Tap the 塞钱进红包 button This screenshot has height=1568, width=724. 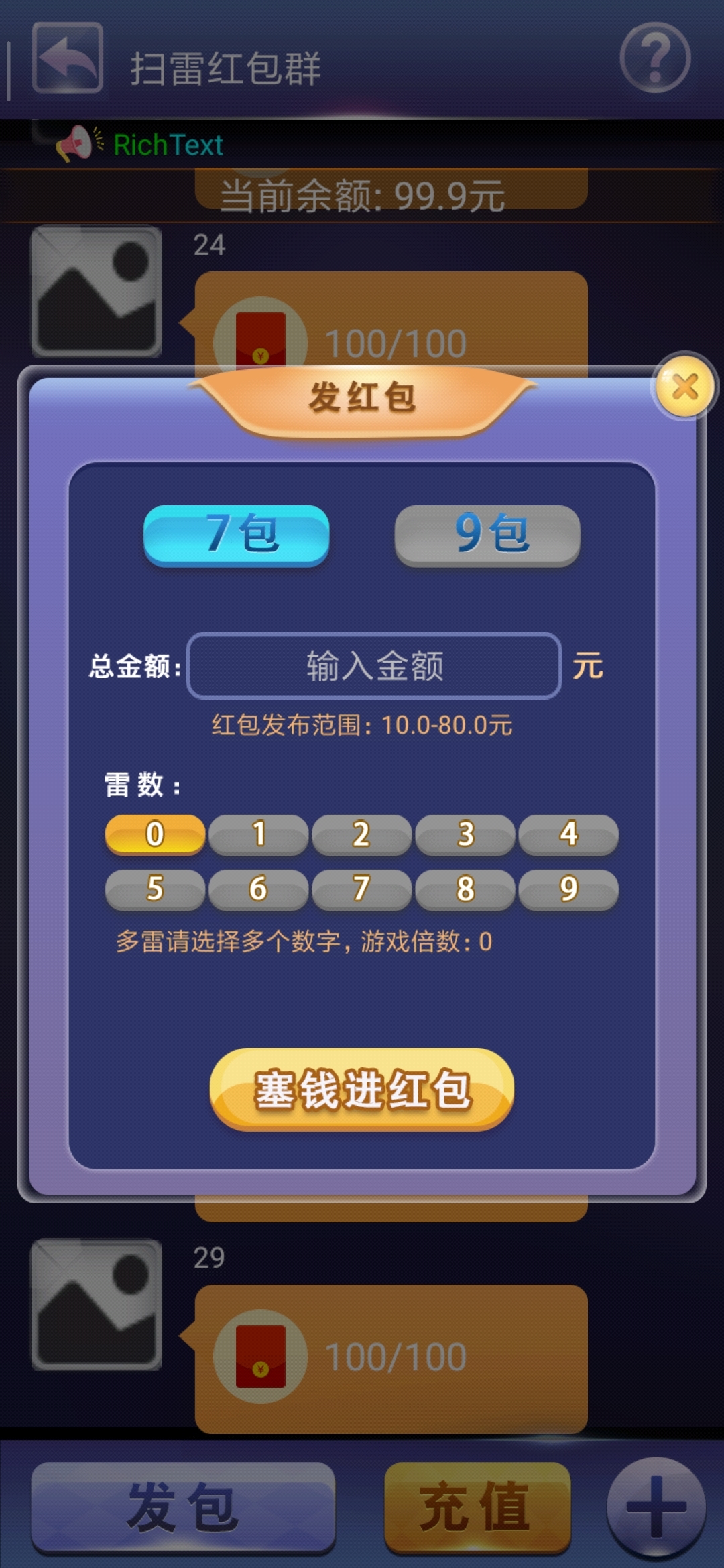(x=362, y=1089)
